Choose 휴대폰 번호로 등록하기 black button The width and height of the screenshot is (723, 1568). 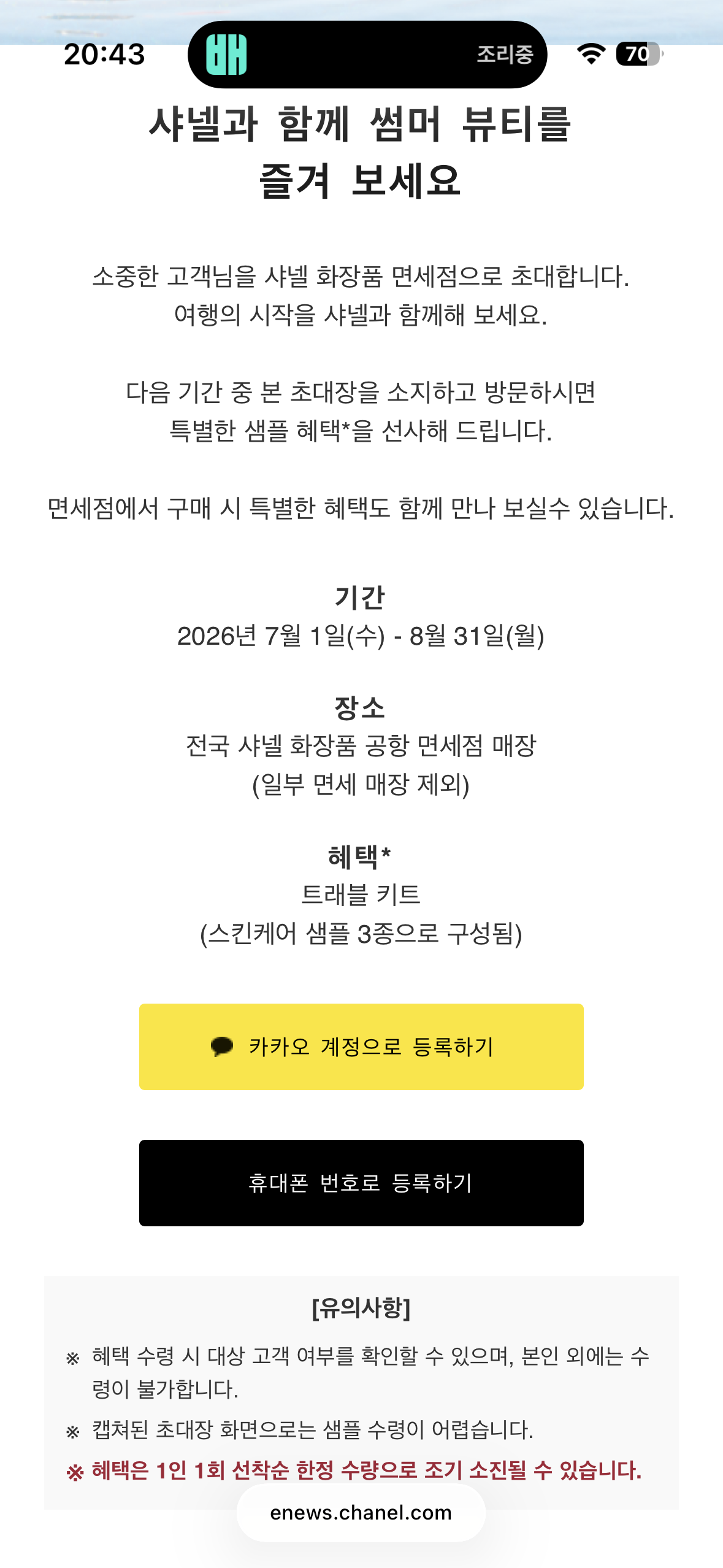[x=361, y=1183]
